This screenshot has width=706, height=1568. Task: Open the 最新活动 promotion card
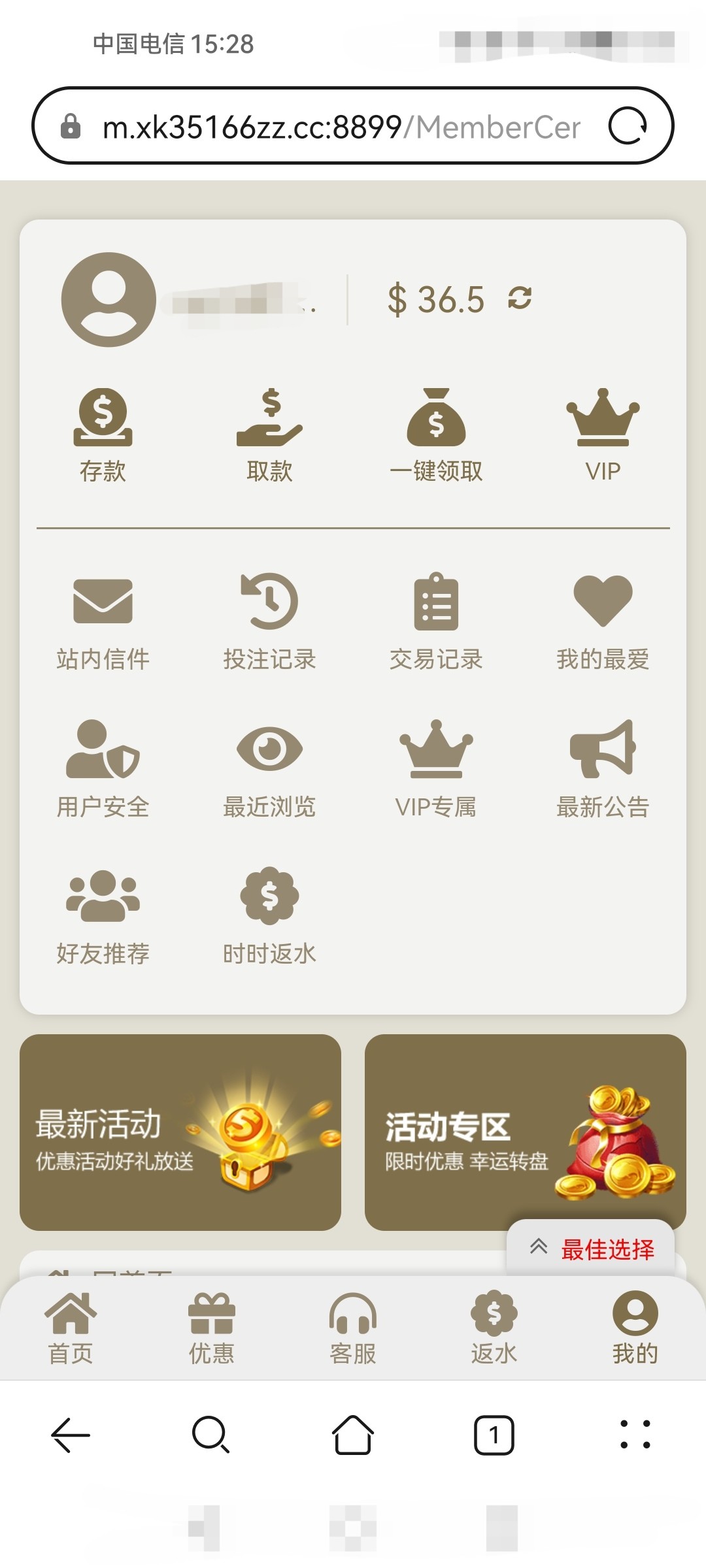pyautogui.click(x=180, y=1132)
